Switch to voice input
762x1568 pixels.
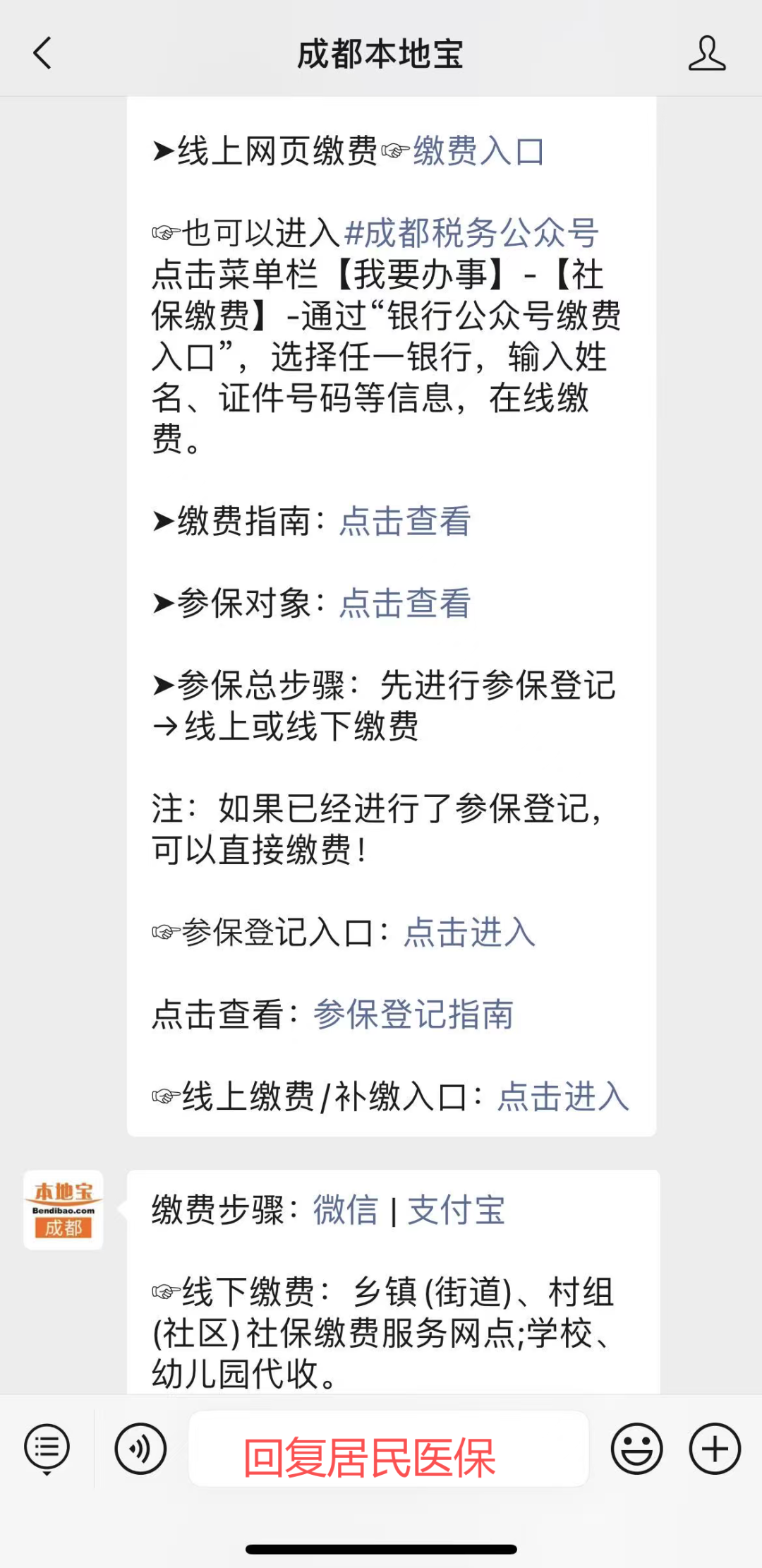click(140, 1449)
